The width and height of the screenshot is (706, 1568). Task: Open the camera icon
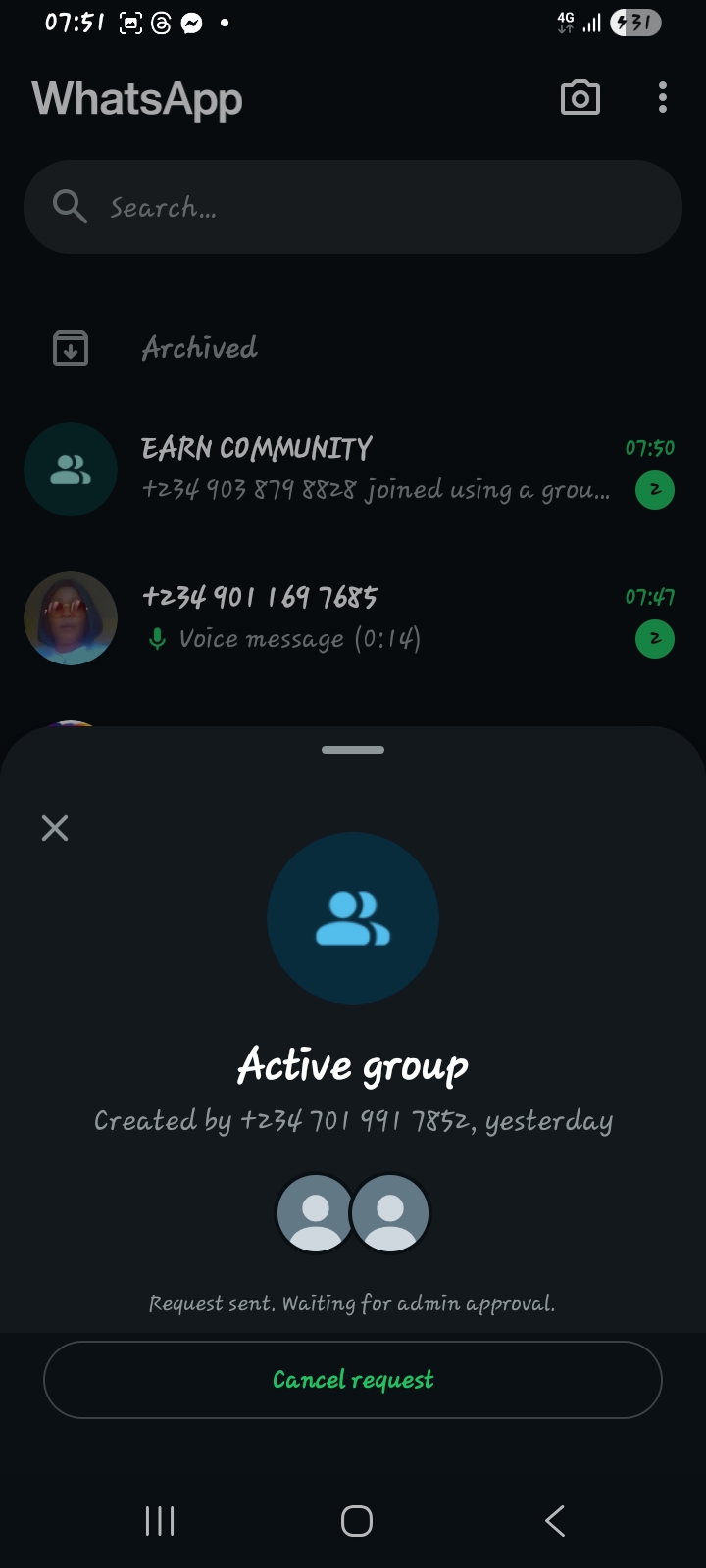580,98
